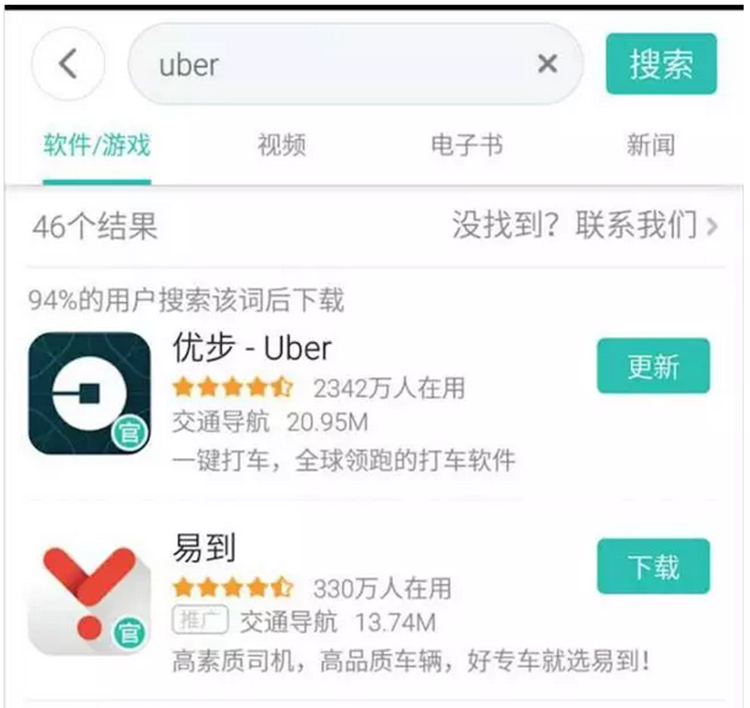
Task: Open 没找到？联系我们 link
Action: (585, 226)
